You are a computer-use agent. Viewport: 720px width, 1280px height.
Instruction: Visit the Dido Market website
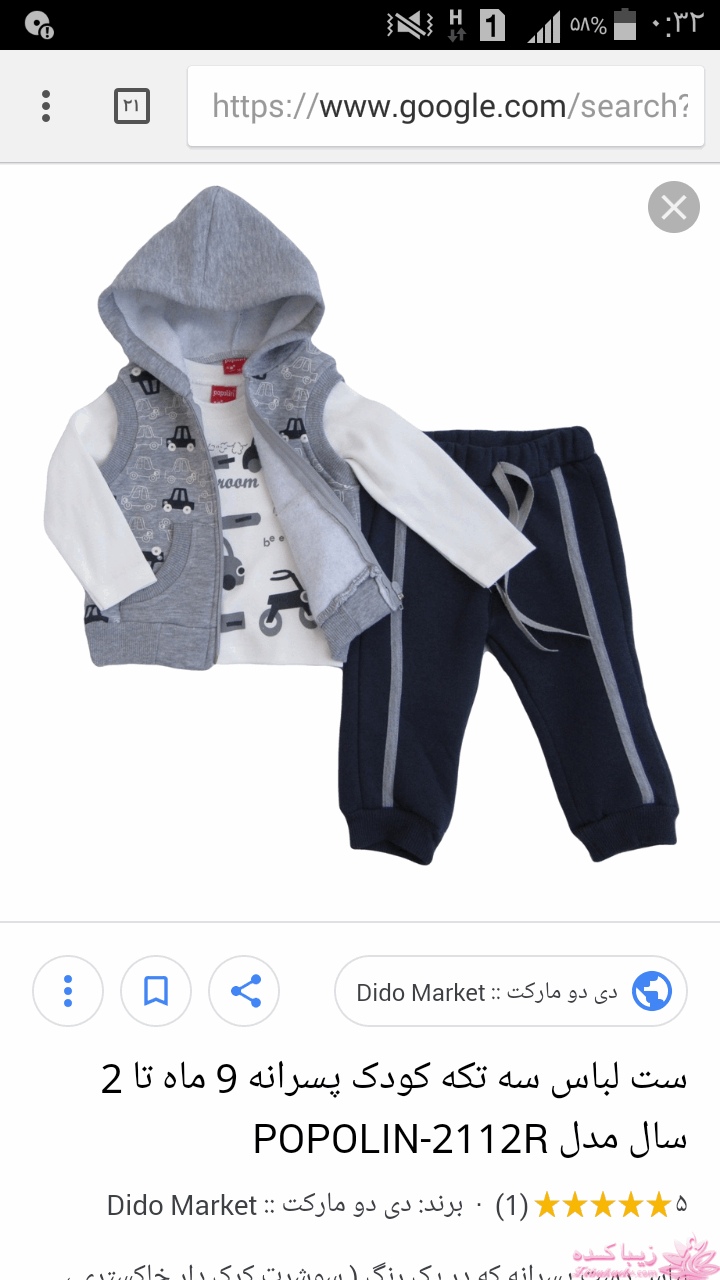pyautogui.click(x=511, y=992)
